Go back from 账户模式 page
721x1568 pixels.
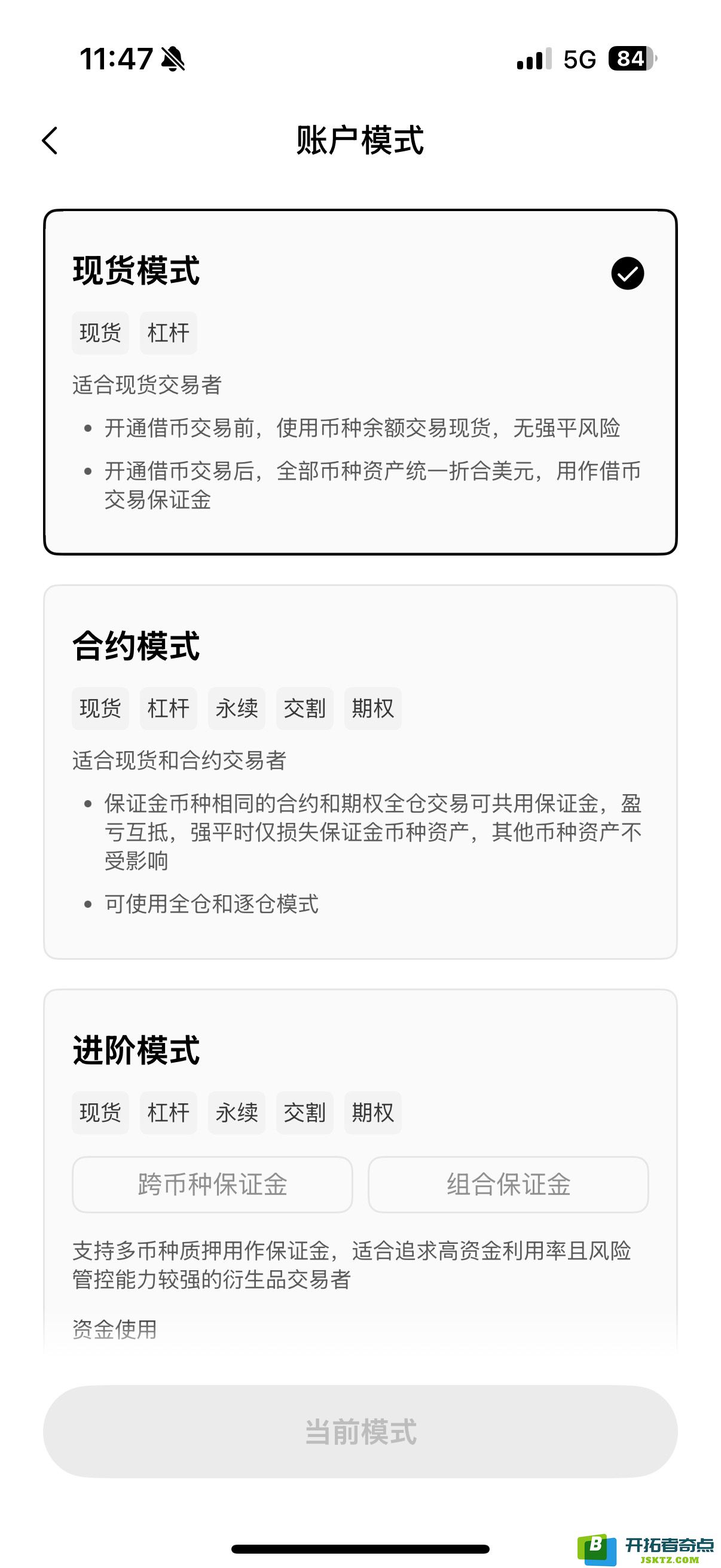pyautogui.click(x=50, y=141)
